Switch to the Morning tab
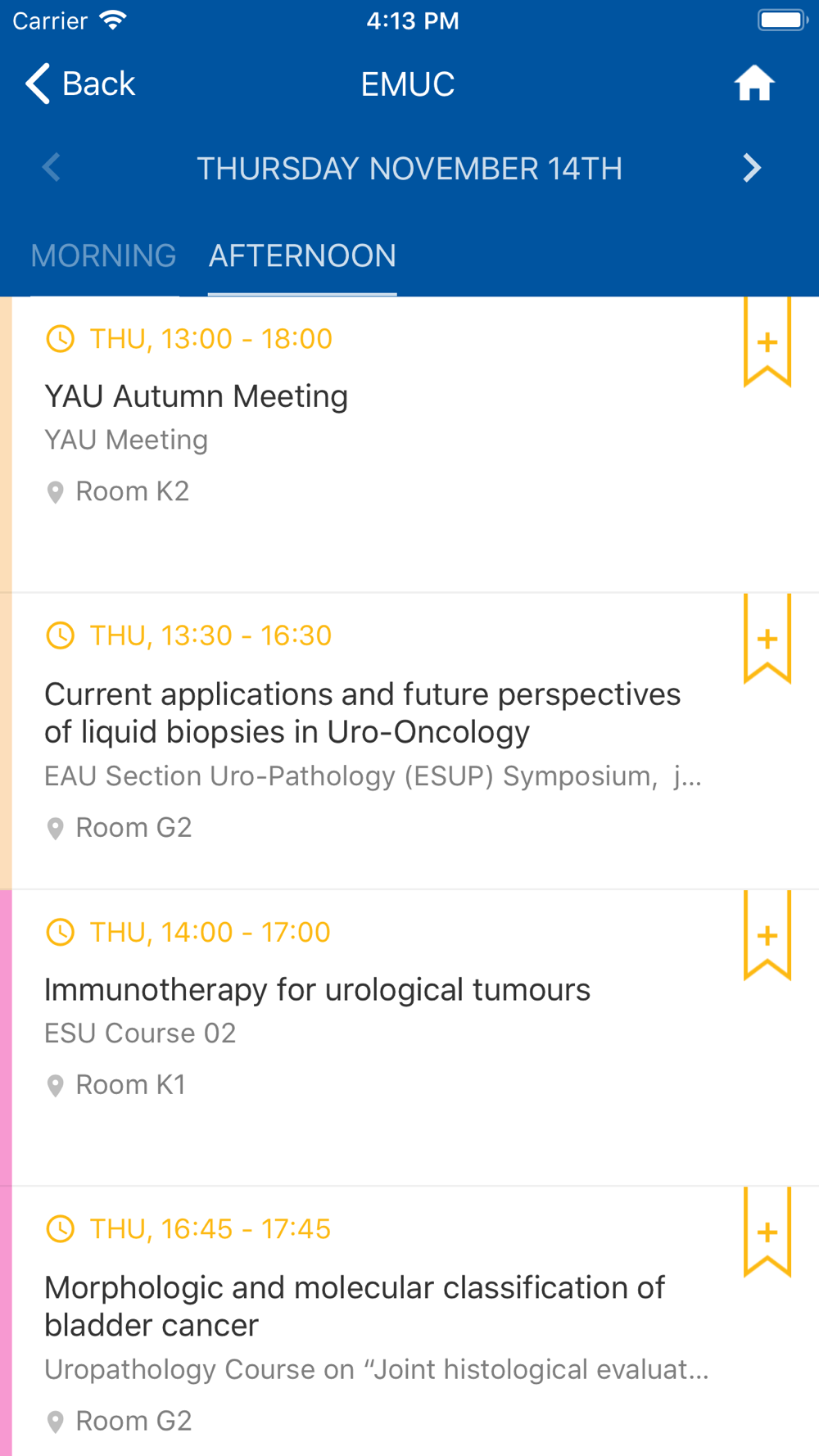The height and width of the screenshot is (1456, 819). [104, 256]
